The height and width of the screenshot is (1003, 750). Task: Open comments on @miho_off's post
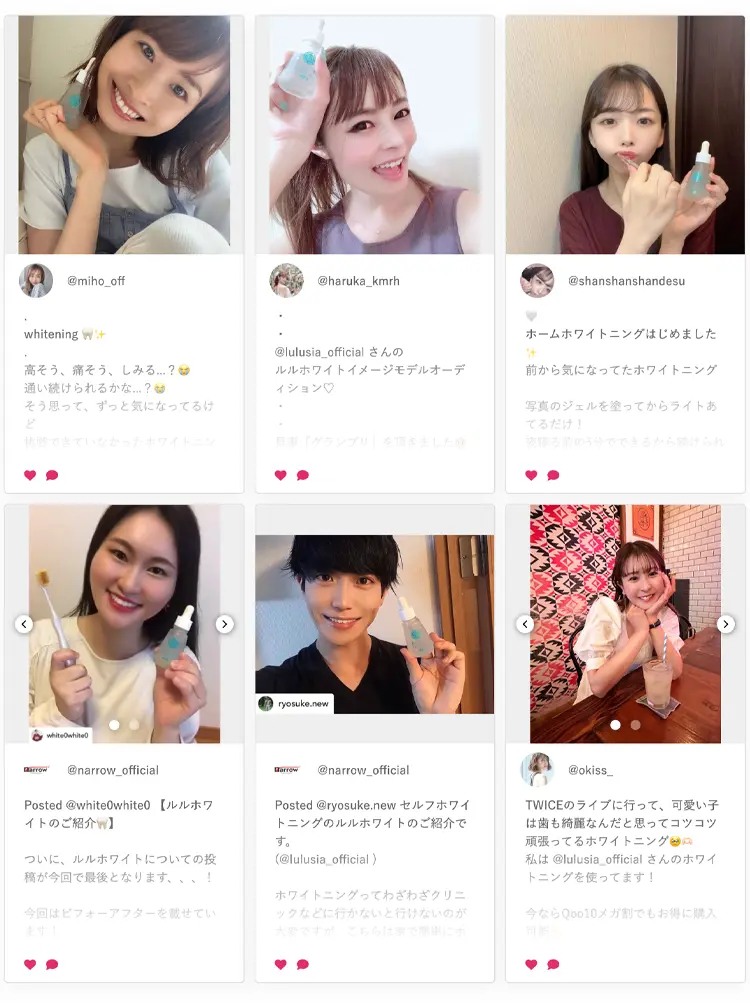[52, 475]
